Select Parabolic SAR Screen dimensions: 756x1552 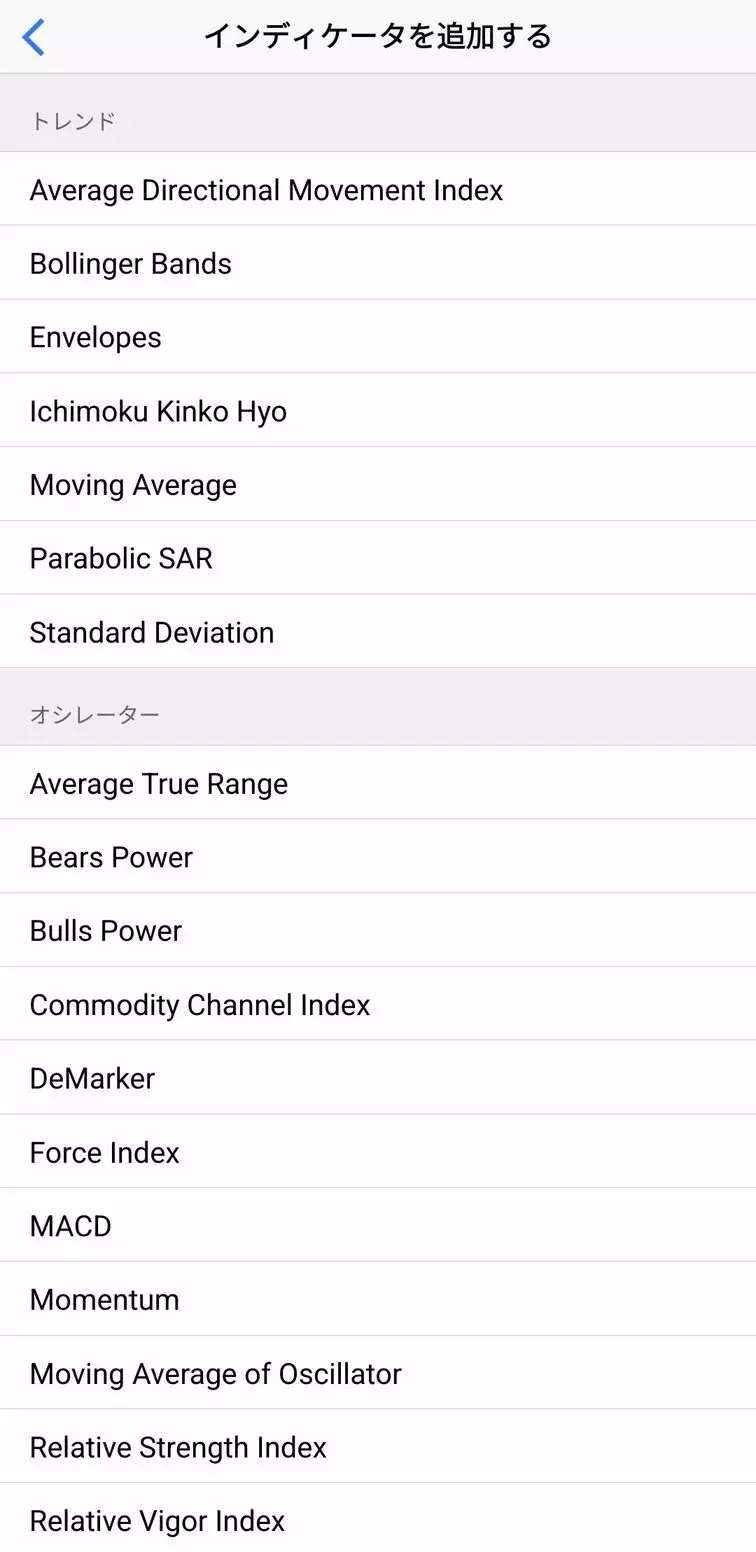coord(378,558)
